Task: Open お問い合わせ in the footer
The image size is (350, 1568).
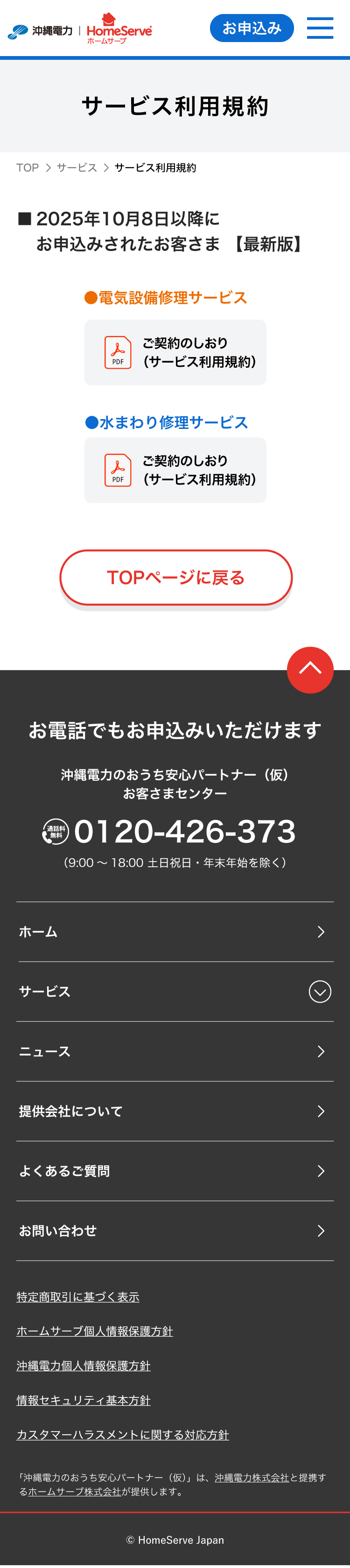Action: pyautogui.click(x=175, y=1230)
